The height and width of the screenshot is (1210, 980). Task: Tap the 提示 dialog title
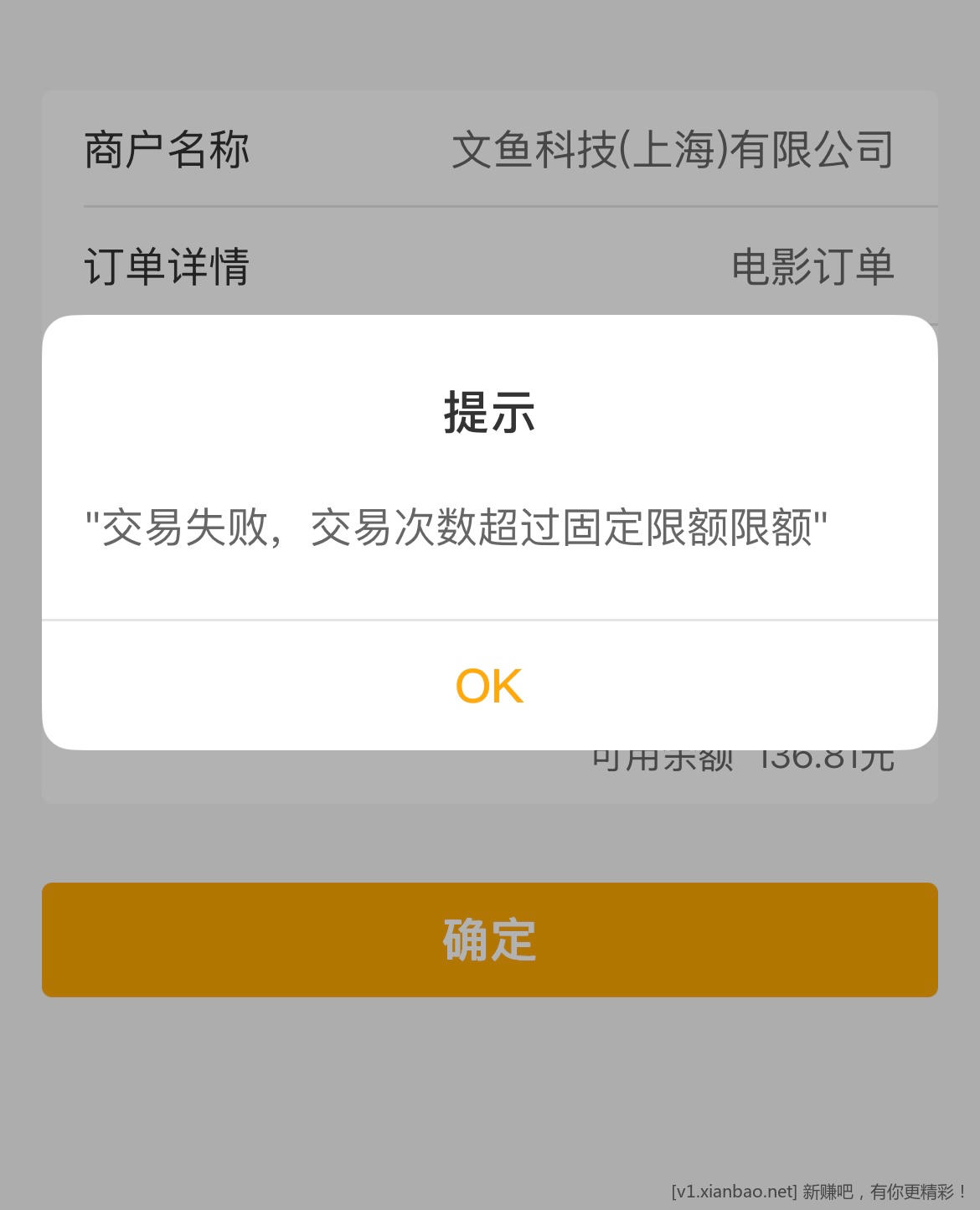pyautogui.click(x=488, y=412)
